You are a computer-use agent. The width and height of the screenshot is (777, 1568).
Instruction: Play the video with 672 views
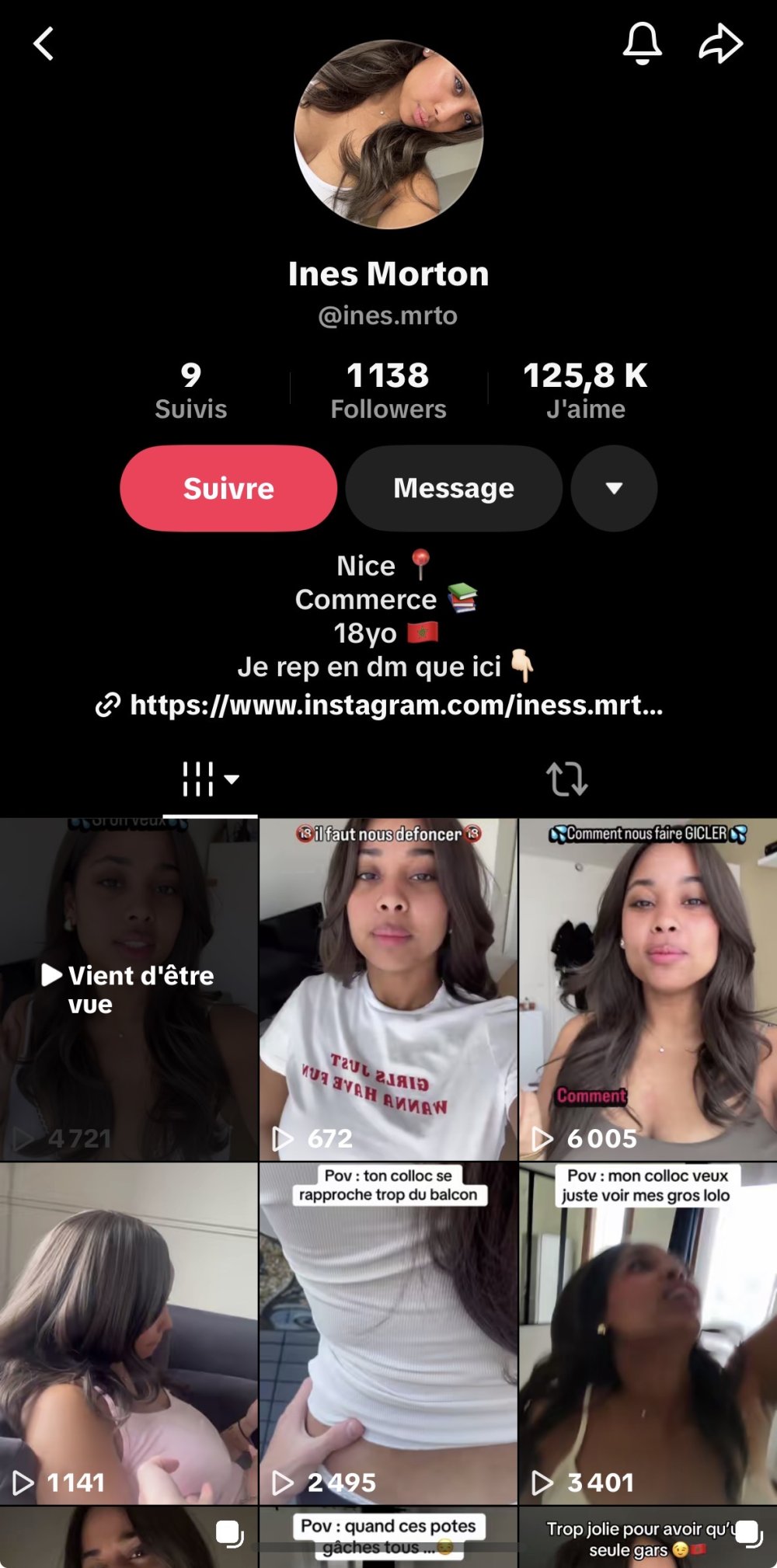[388, 989]
